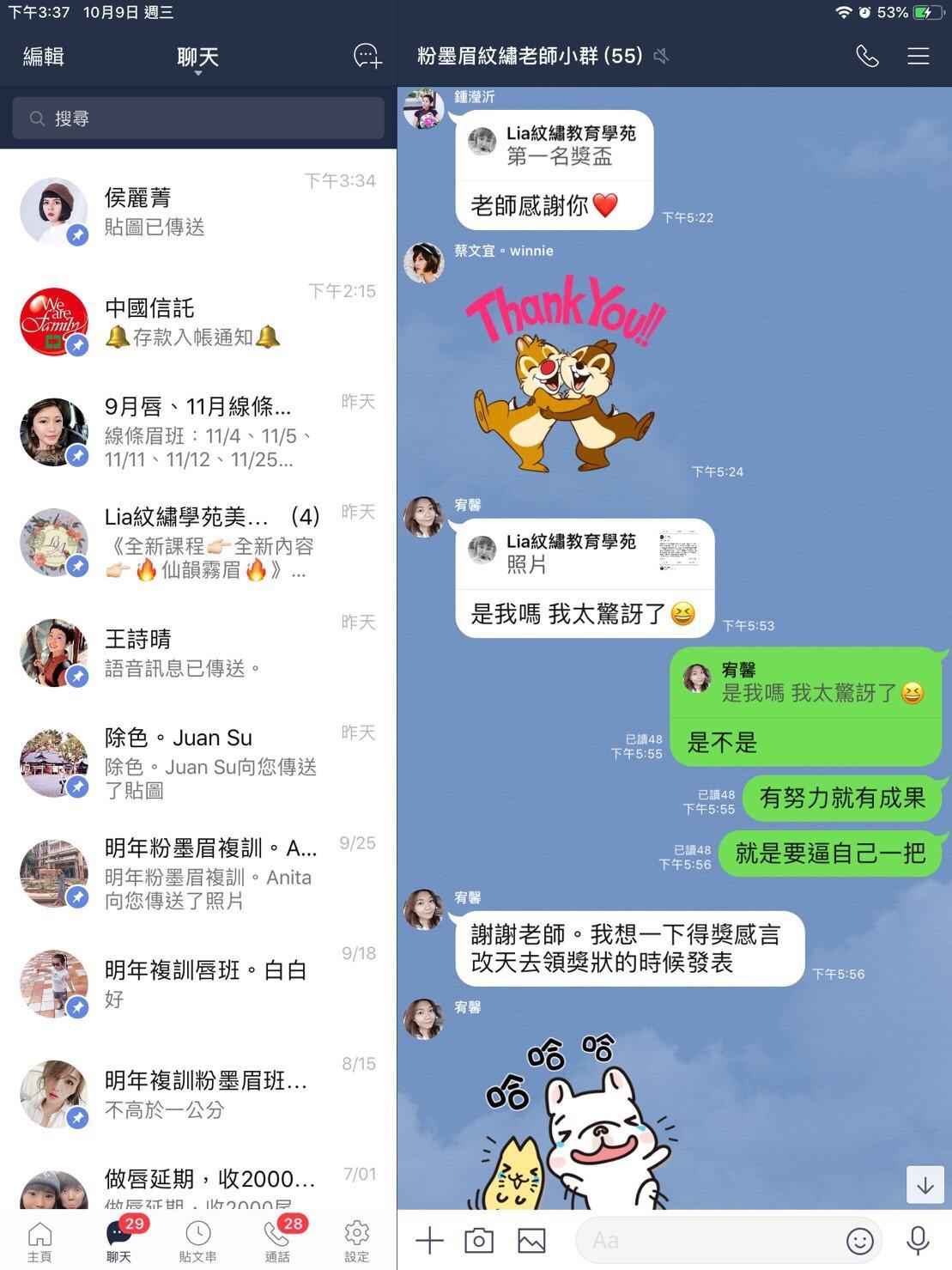Viewport: 952px width, 1270px height.
Task: Start a group call with the phone icon
Action: [867, 57]
